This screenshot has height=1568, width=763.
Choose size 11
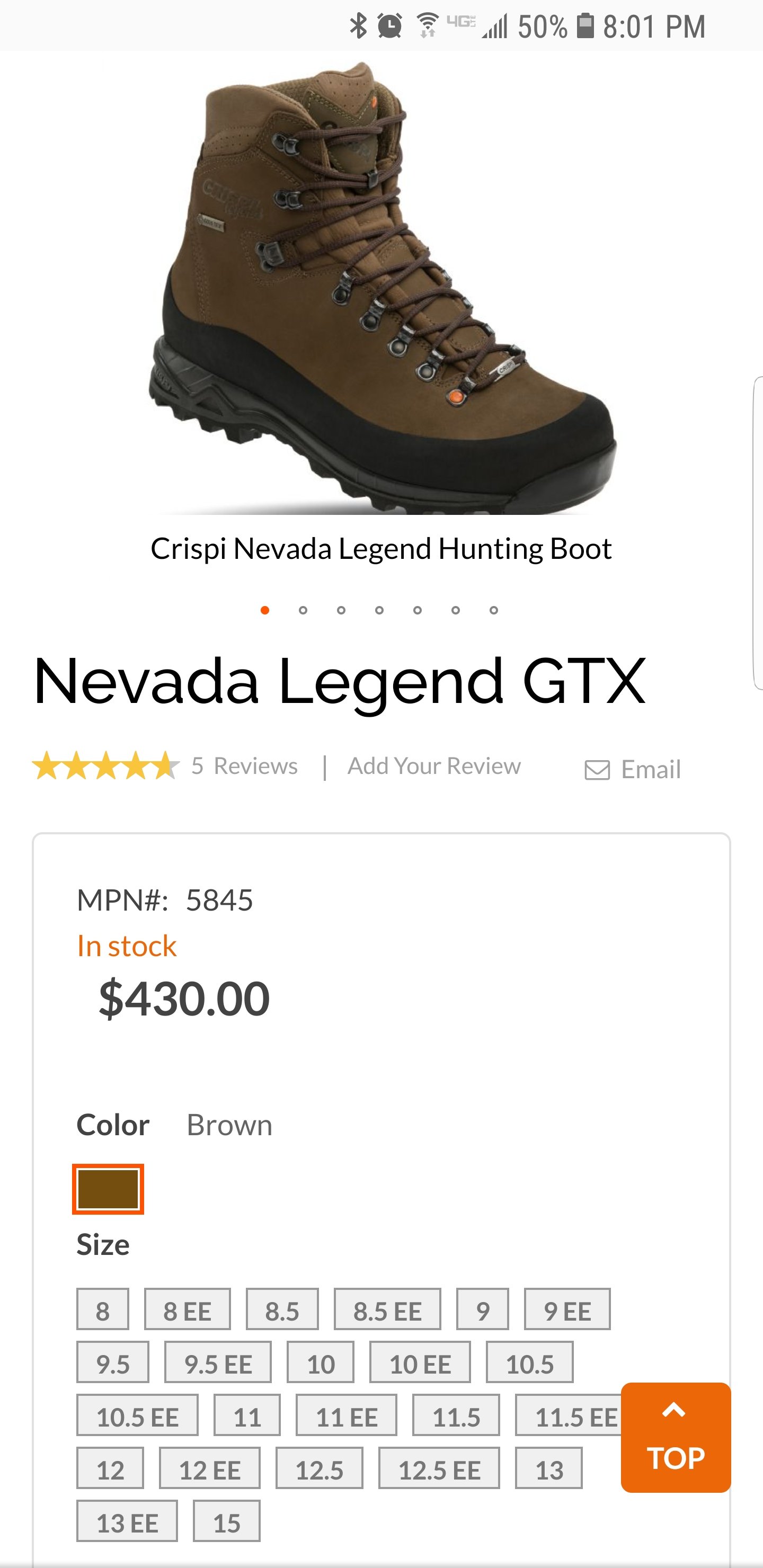tap(246, 1414)
